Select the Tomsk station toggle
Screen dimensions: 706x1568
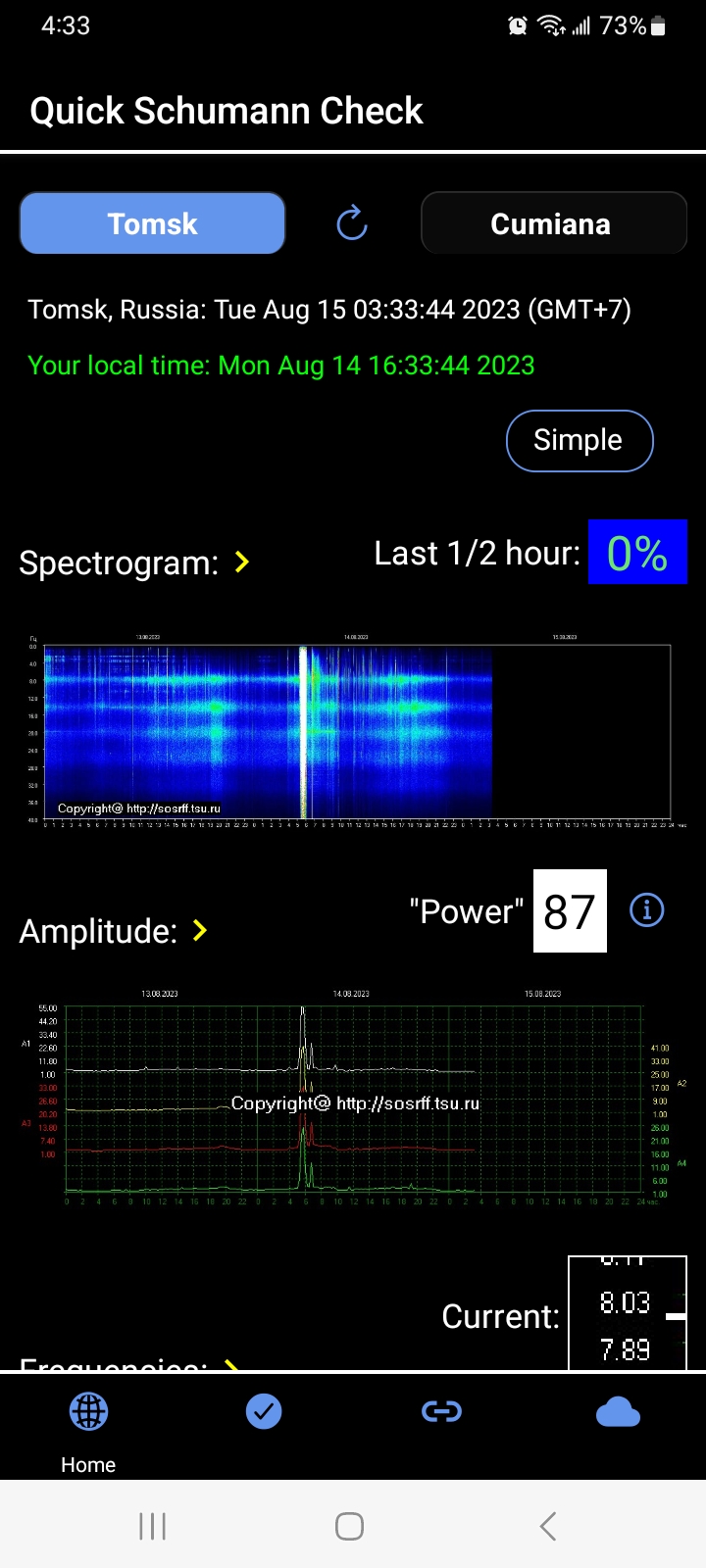click(152, 222)
